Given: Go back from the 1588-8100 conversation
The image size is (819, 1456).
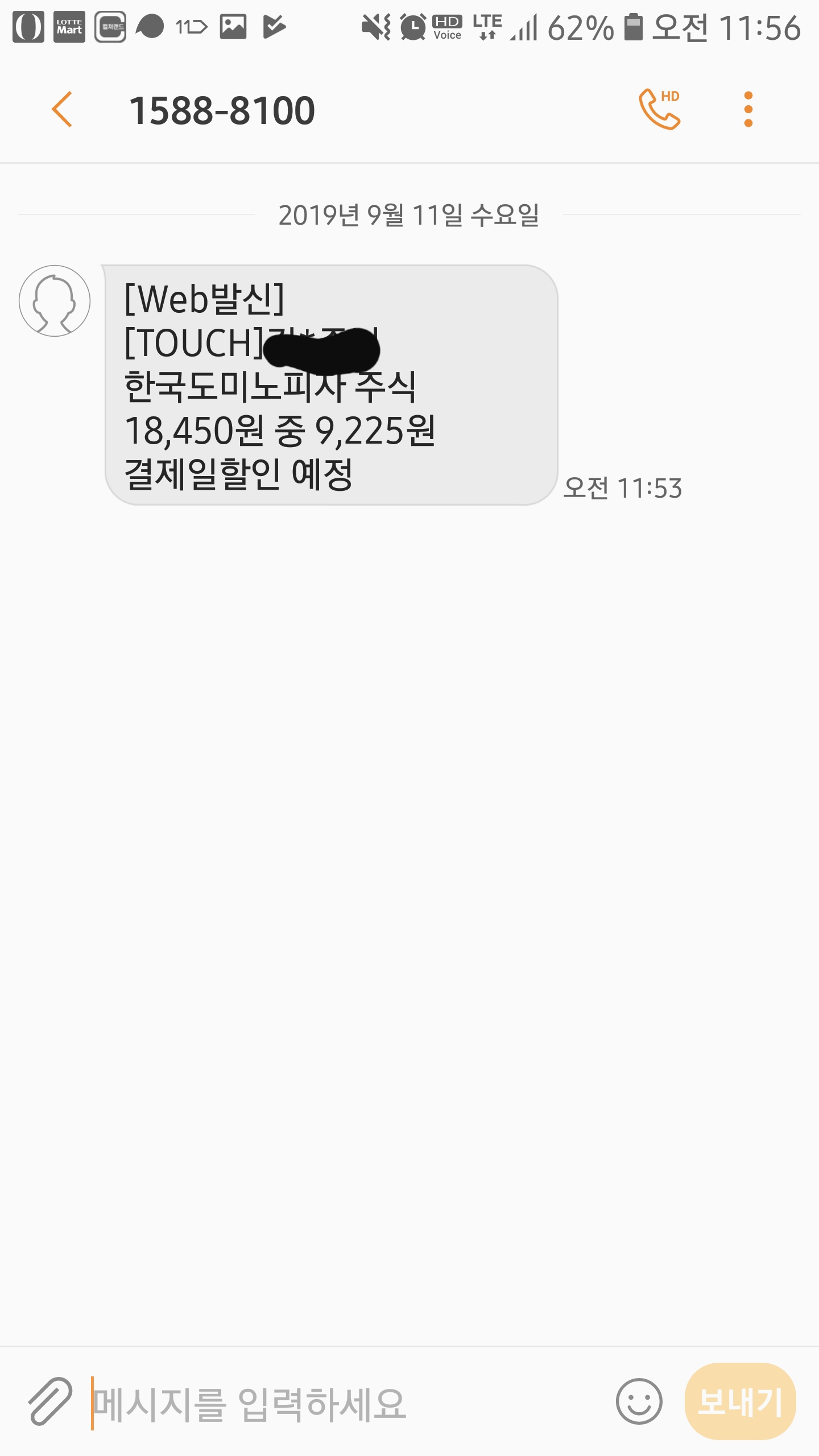Looking at the screenshot, I should pyautogui.click(x=61, y=109).
